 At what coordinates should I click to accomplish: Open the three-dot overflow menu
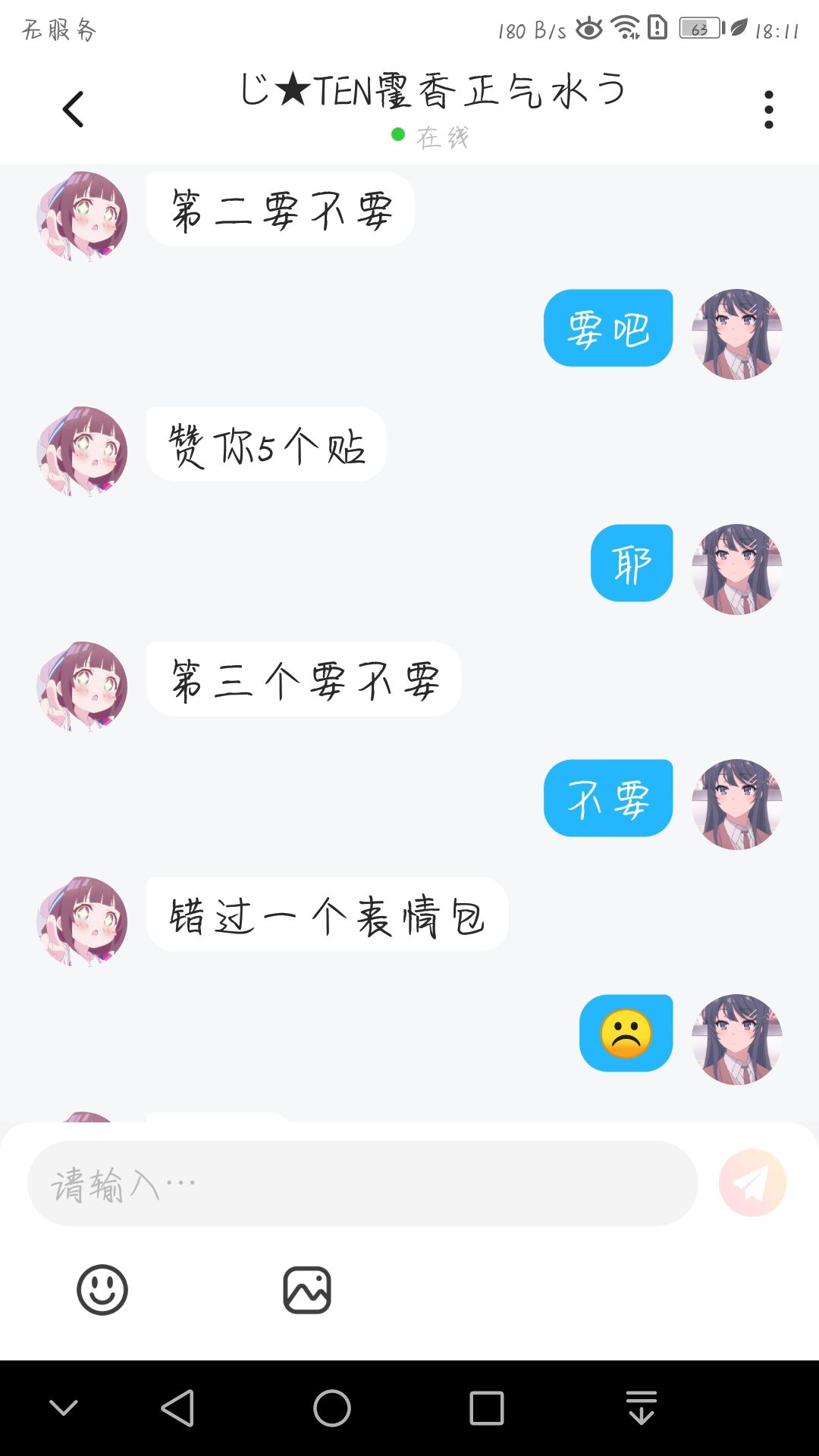click(x=768, y=110)
